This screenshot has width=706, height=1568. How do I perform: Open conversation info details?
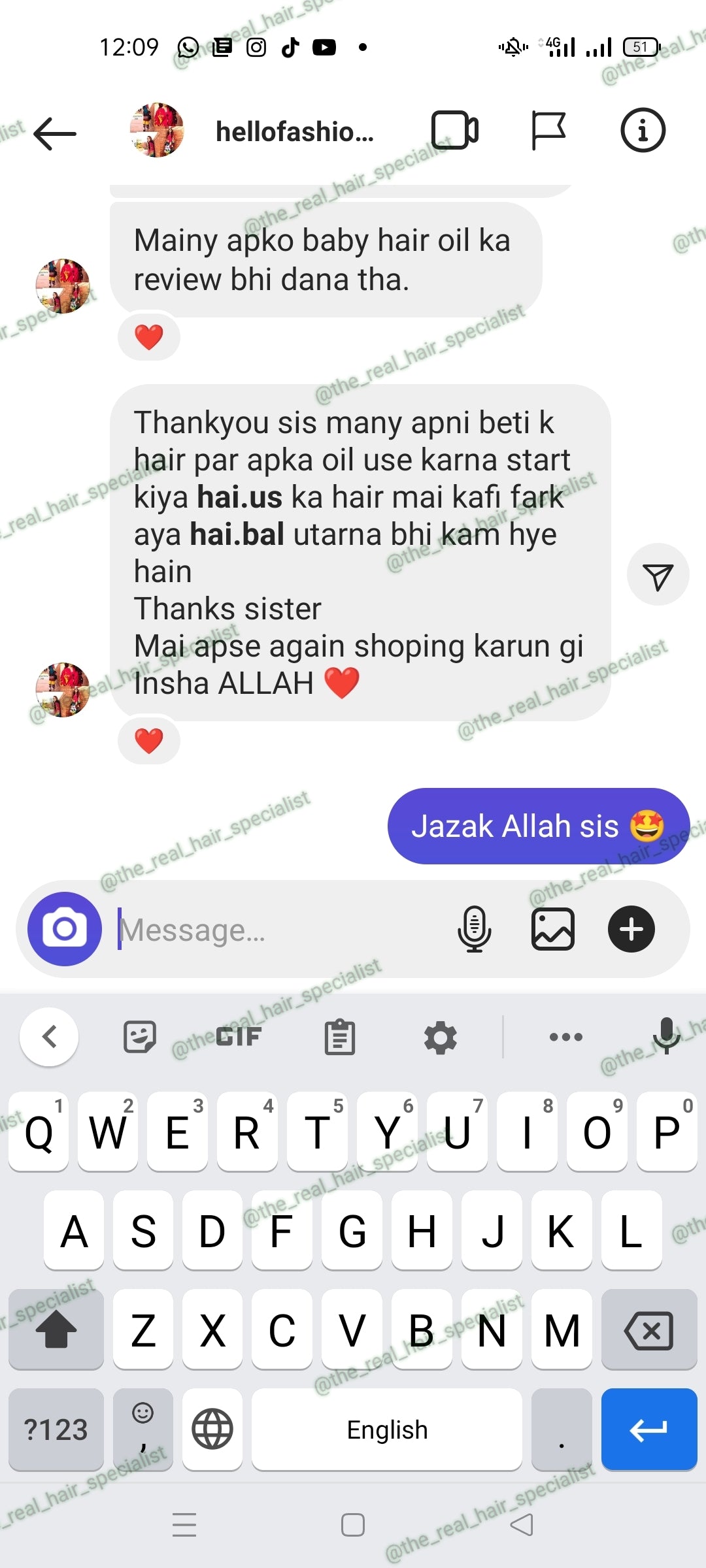[x=643, y=131]
